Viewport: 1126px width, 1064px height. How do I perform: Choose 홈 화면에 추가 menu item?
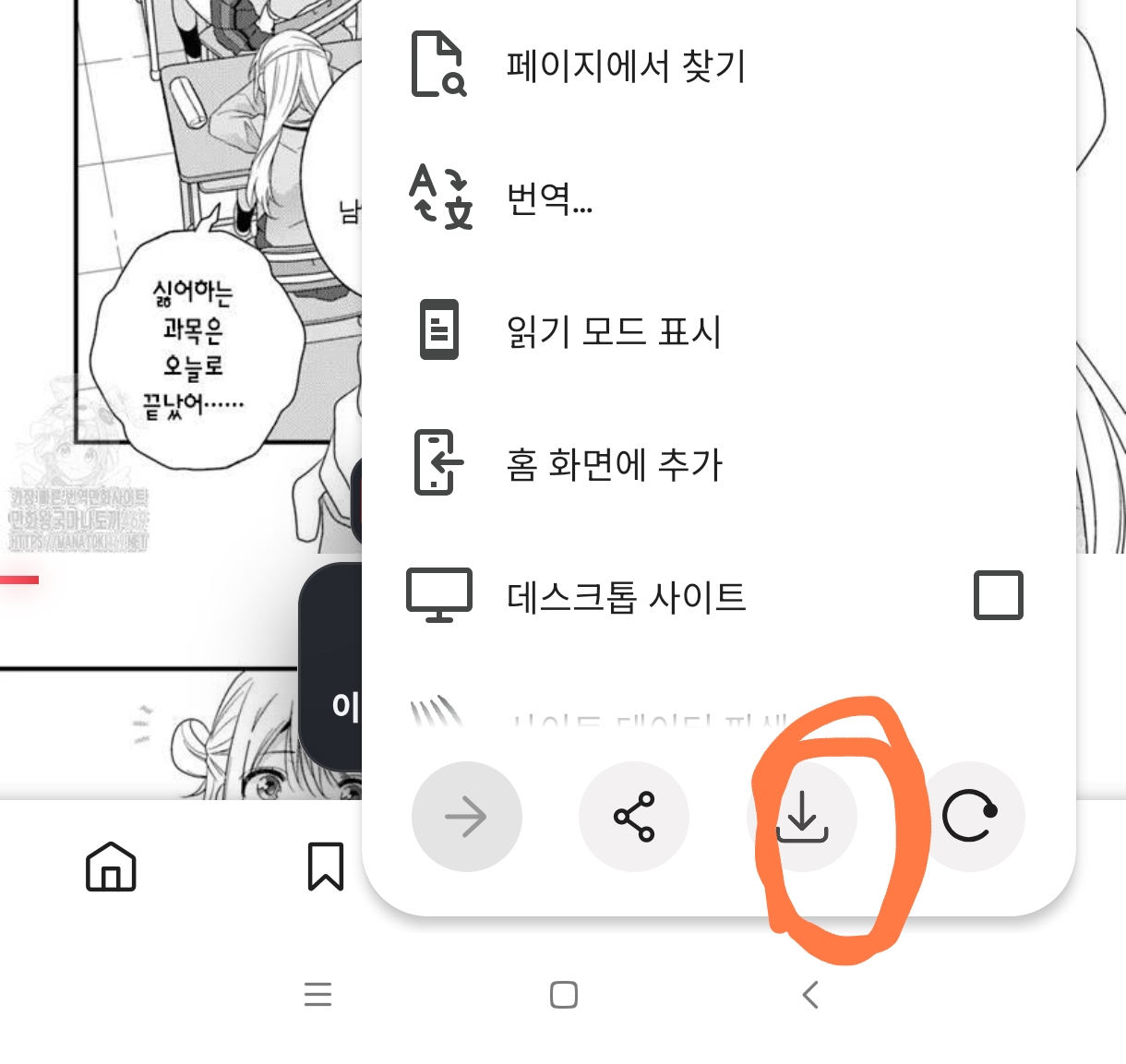(x=719, y=462)
